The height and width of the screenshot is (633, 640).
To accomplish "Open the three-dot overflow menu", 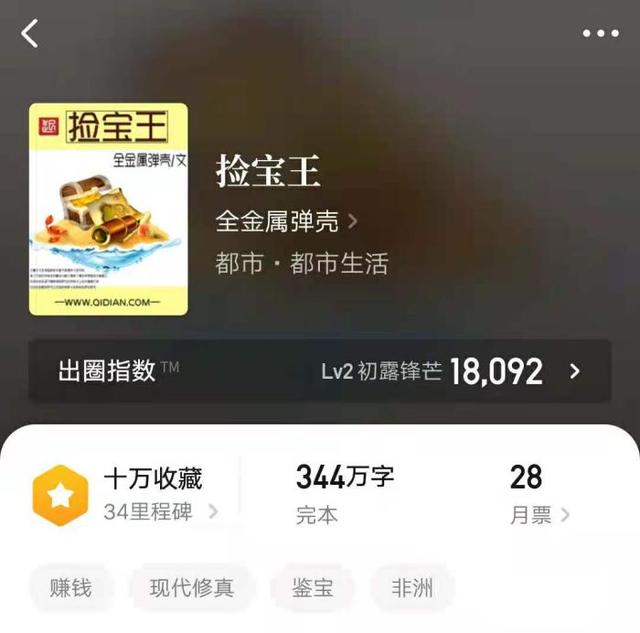I will pos(600,34).
